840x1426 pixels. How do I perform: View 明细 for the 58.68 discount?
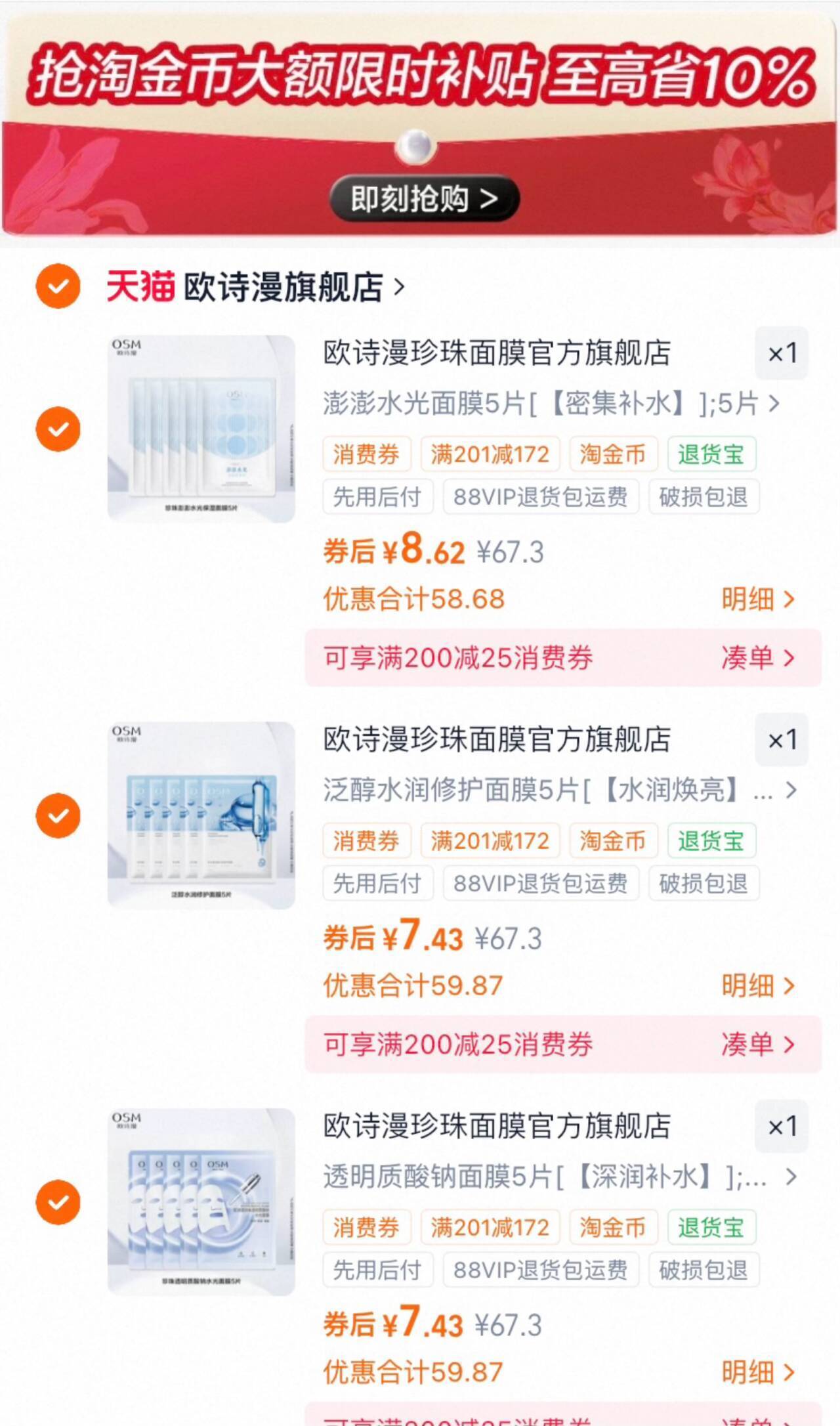758,599
